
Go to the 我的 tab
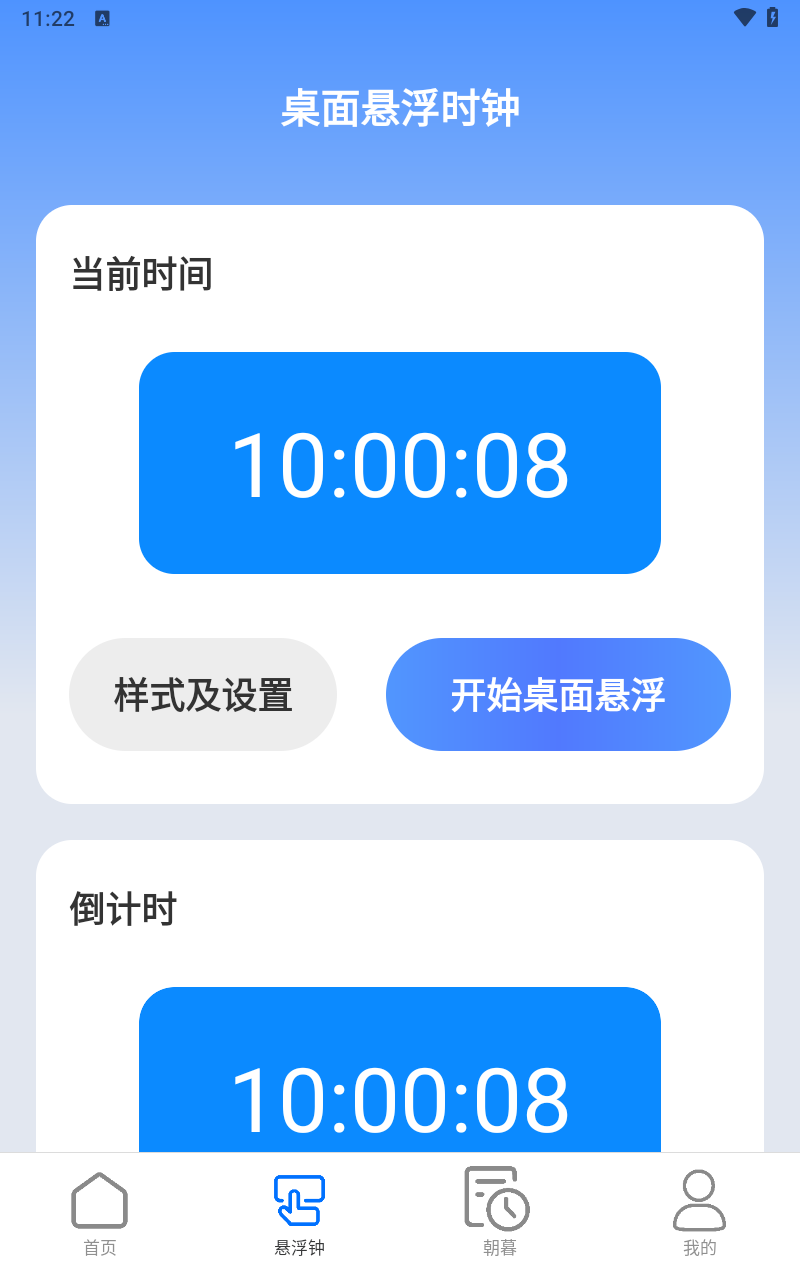(x=699, y=1213)
